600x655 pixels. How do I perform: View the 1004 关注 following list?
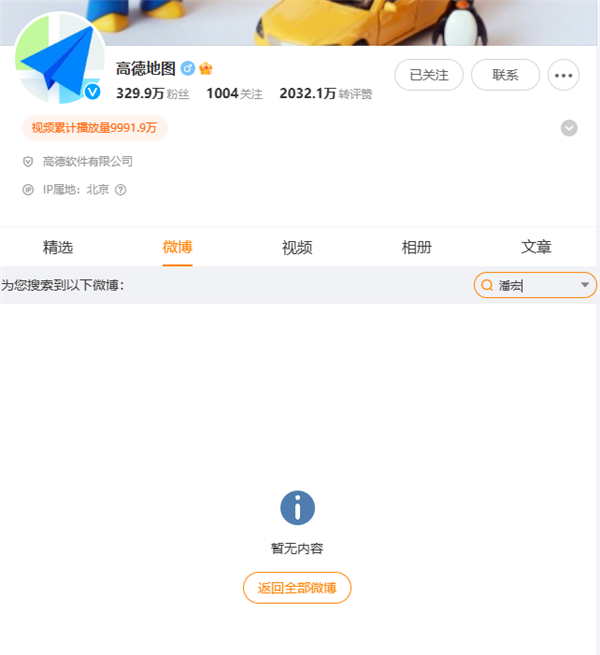(x=234, y=94)
